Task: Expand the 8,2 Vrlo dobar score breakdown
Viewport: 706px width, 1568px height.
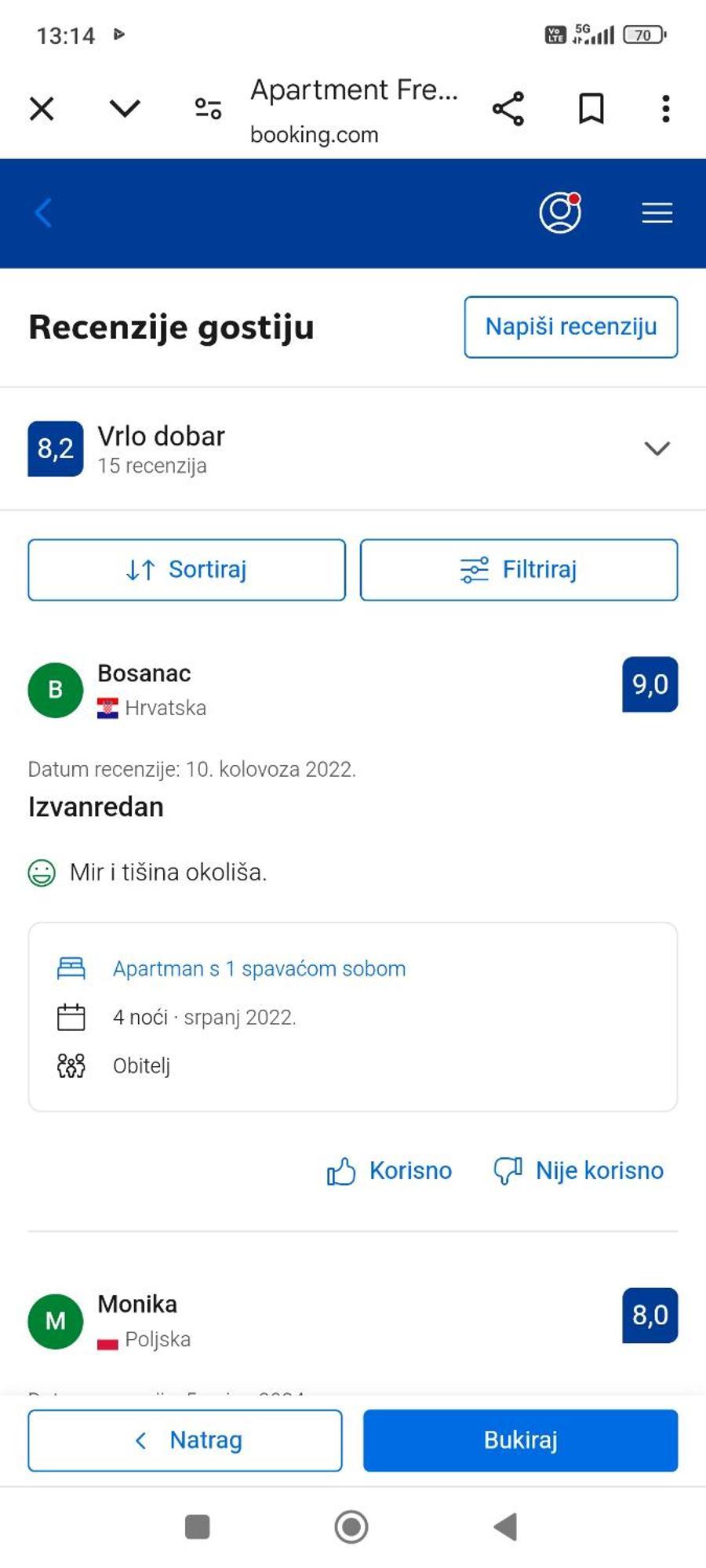Action: 353,448
